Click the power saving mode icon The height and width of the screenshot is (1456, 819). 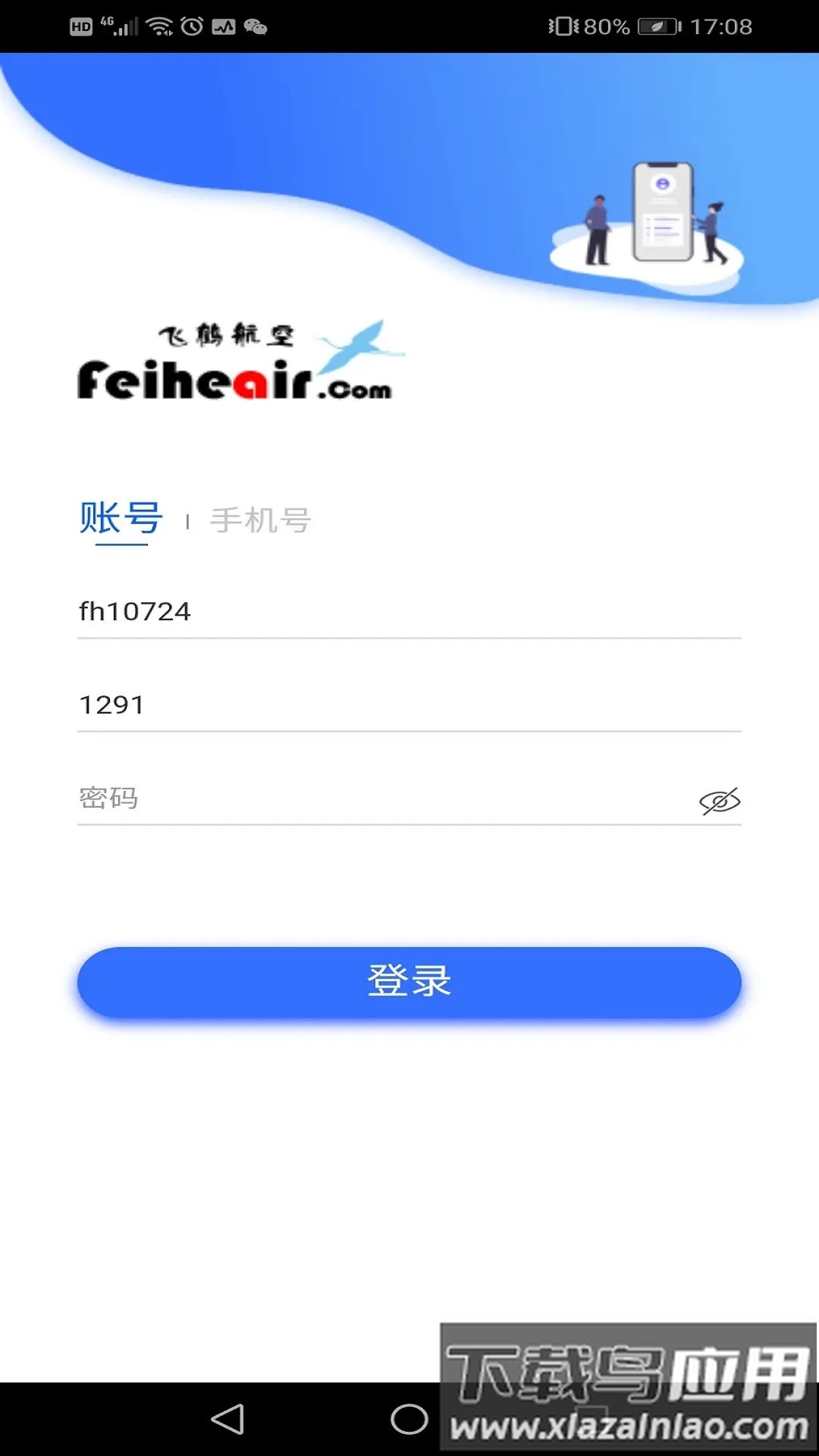(x=657, y=25)
